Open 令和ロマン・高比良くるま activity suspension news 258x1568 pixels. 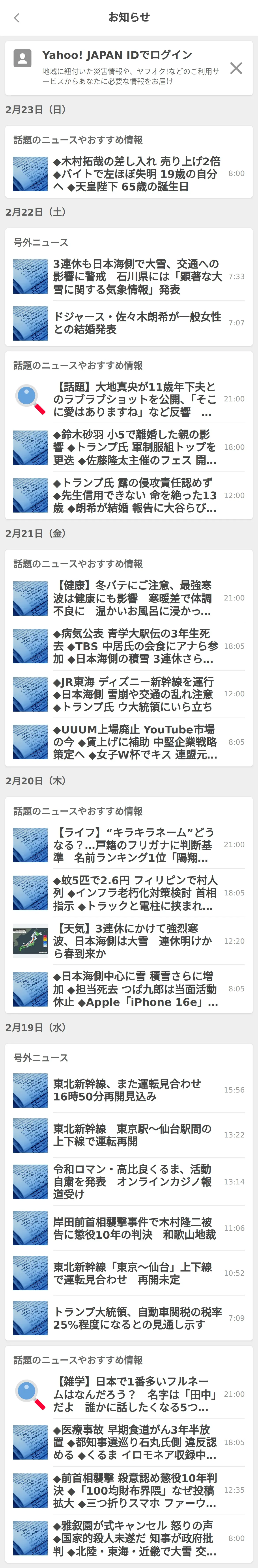(129, 1182)
